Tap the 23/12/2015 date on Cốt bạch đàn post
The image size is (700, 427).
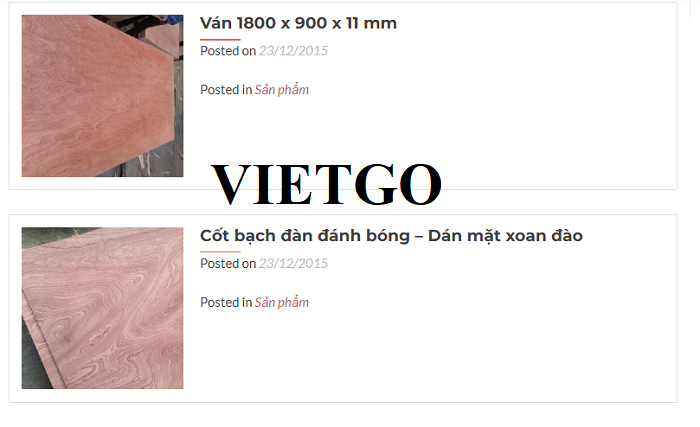click(293, 264)
